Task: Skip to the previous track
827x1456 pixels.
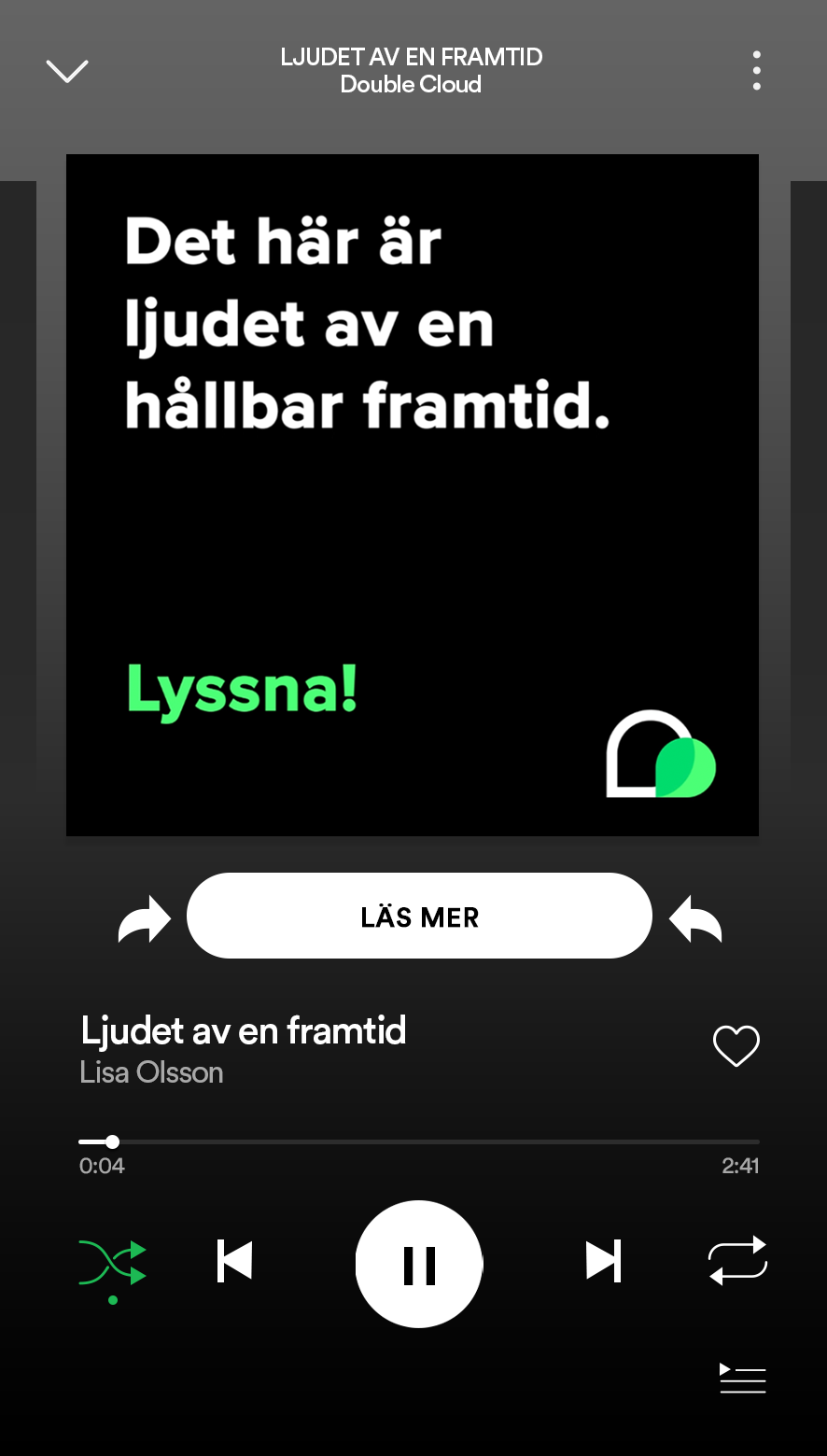Action: tap(234, 1261)
